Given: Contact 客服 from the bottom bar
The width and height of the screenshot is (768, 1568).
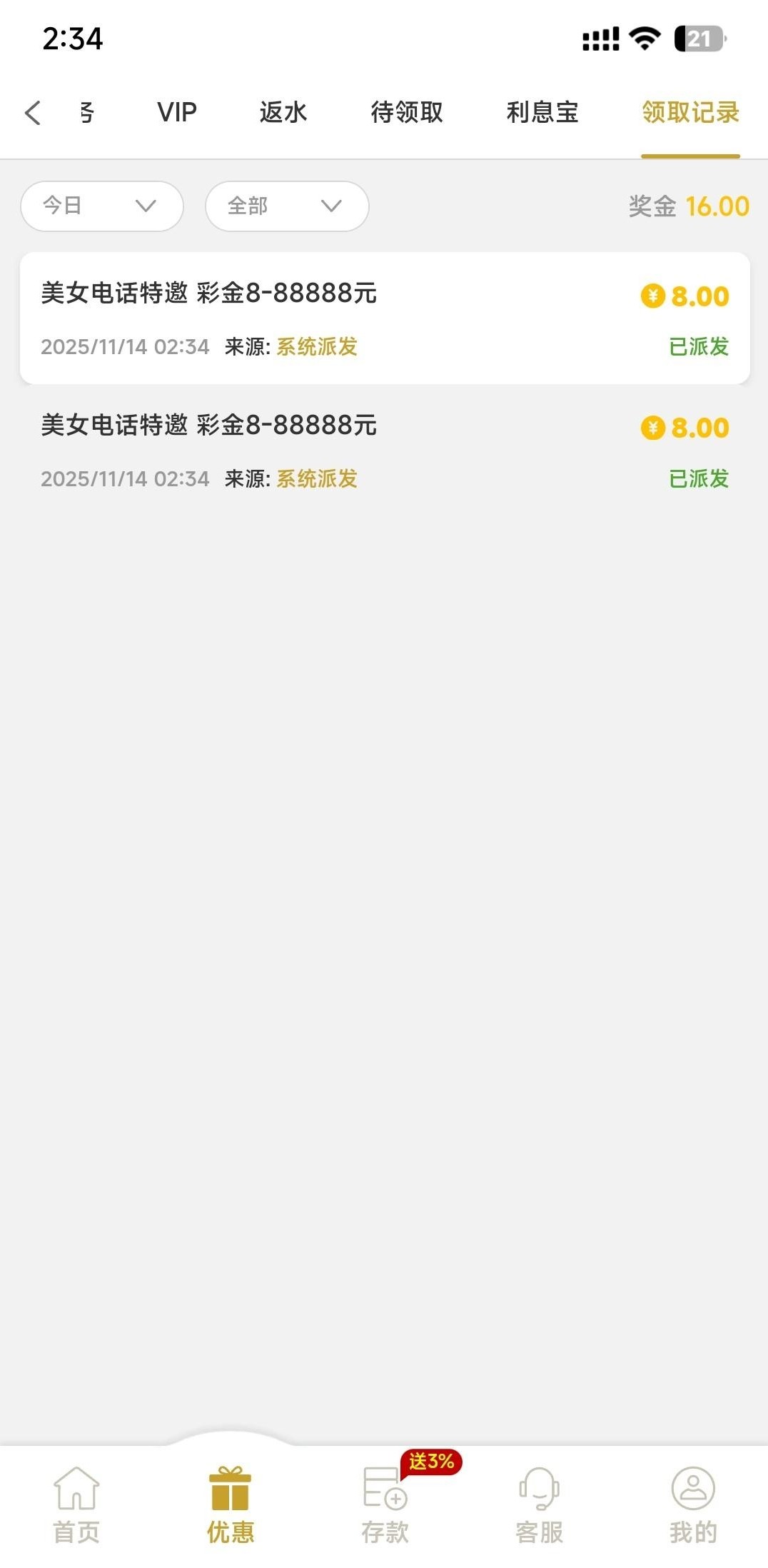Looking at the screenshot, I should coord(539,1503).
